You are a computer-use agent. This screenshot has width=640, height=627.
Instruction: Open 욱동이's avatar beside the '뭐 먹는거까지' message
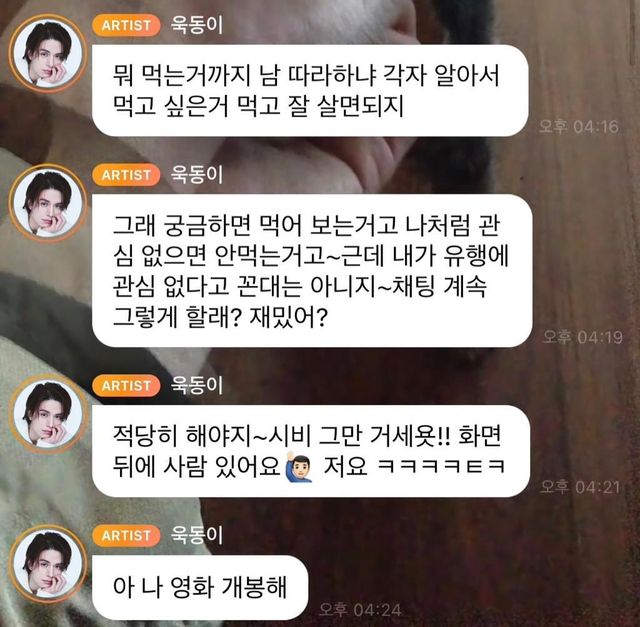click(x=46, y=53)
